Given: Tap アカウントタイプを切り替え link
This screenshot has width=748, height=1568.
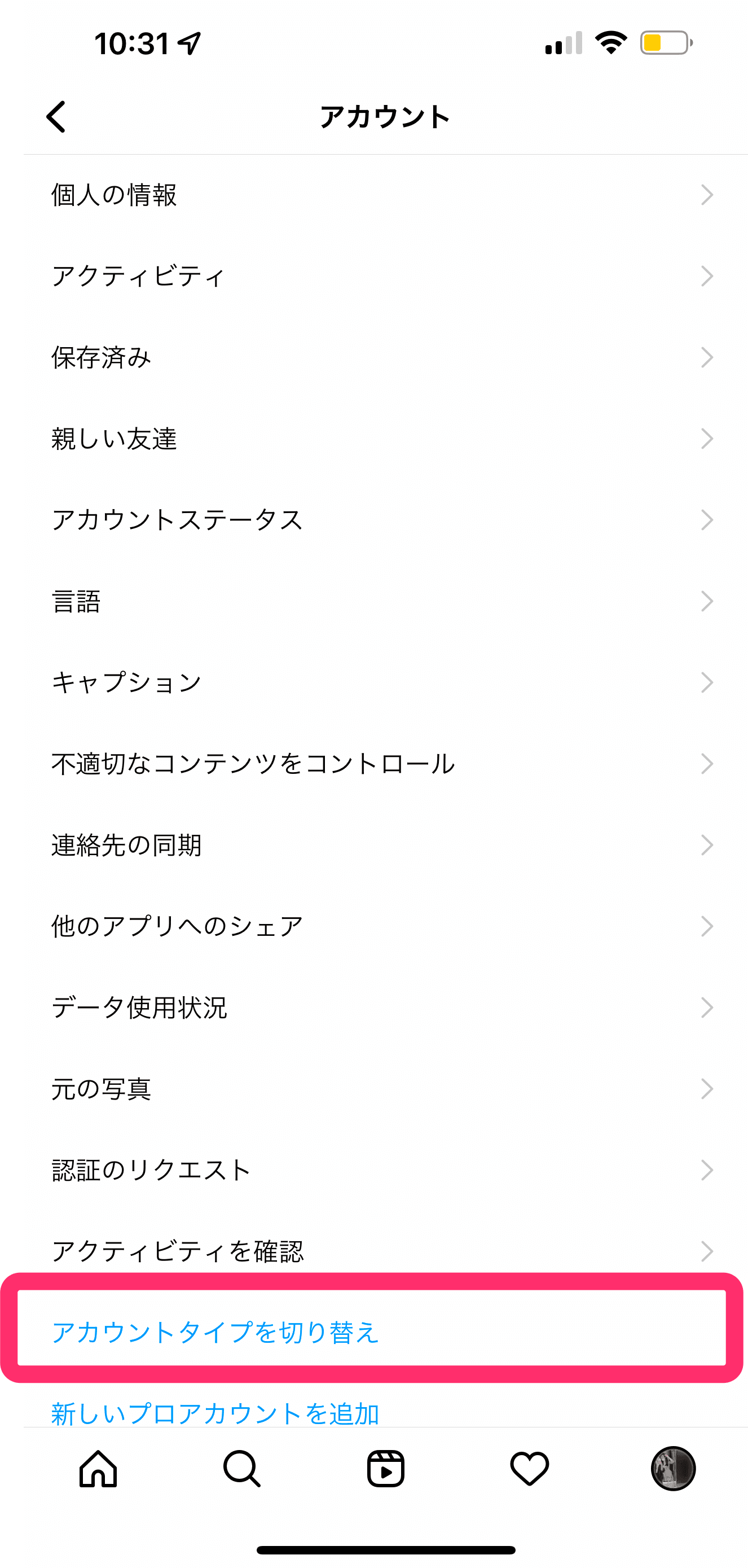Looking at the screenshot, I should pos(216,1332).
